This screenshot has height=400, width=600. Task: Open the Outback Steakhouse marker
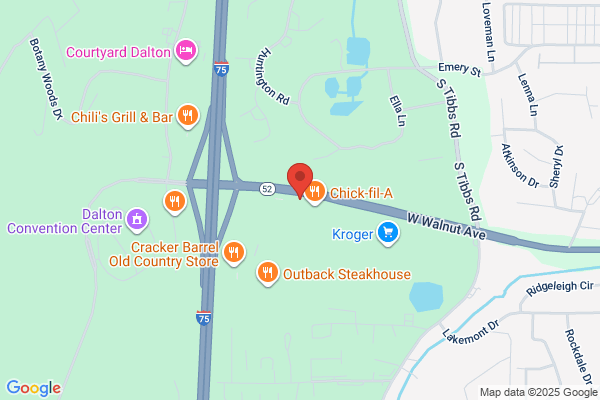click(x=267, y=273)
